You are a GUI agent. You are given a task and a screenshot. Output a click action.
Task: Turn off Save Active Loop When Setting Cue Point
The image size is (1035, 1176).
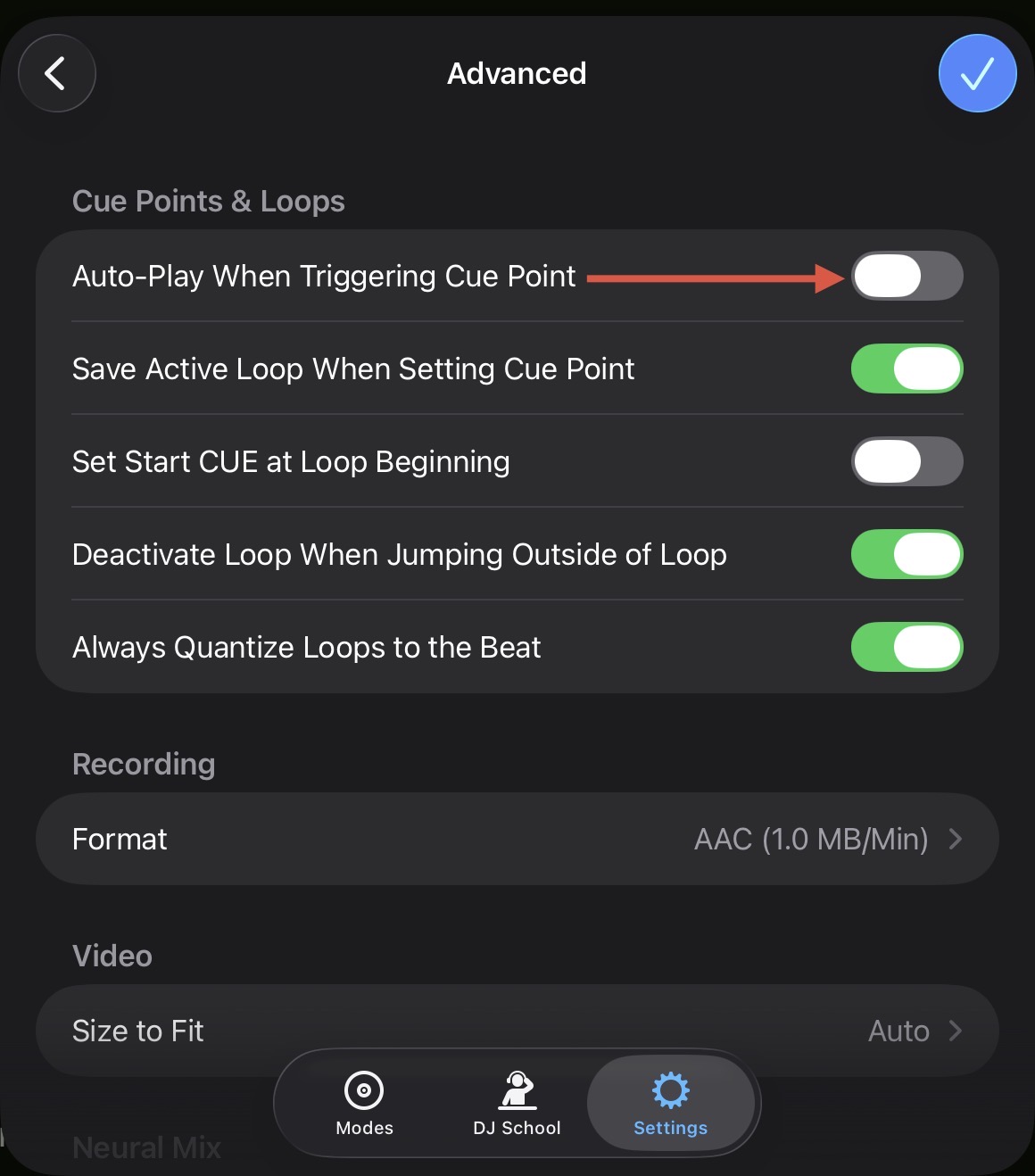[907, 369]
